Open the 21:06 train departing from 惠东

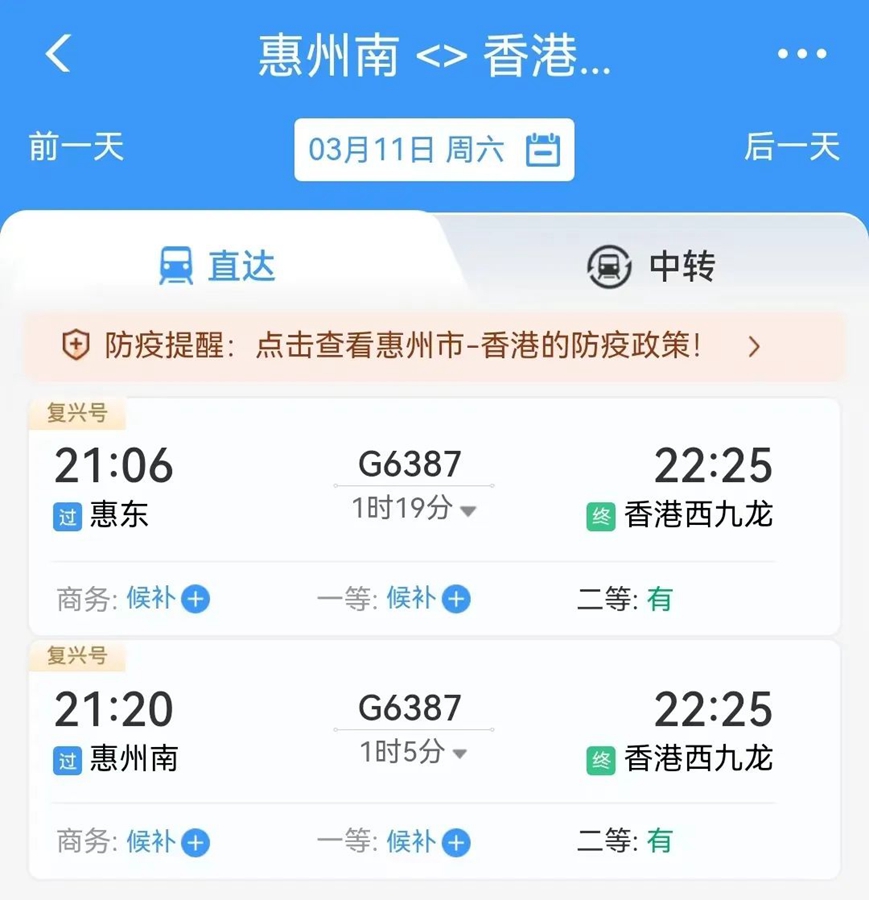(x=434, y=490)
